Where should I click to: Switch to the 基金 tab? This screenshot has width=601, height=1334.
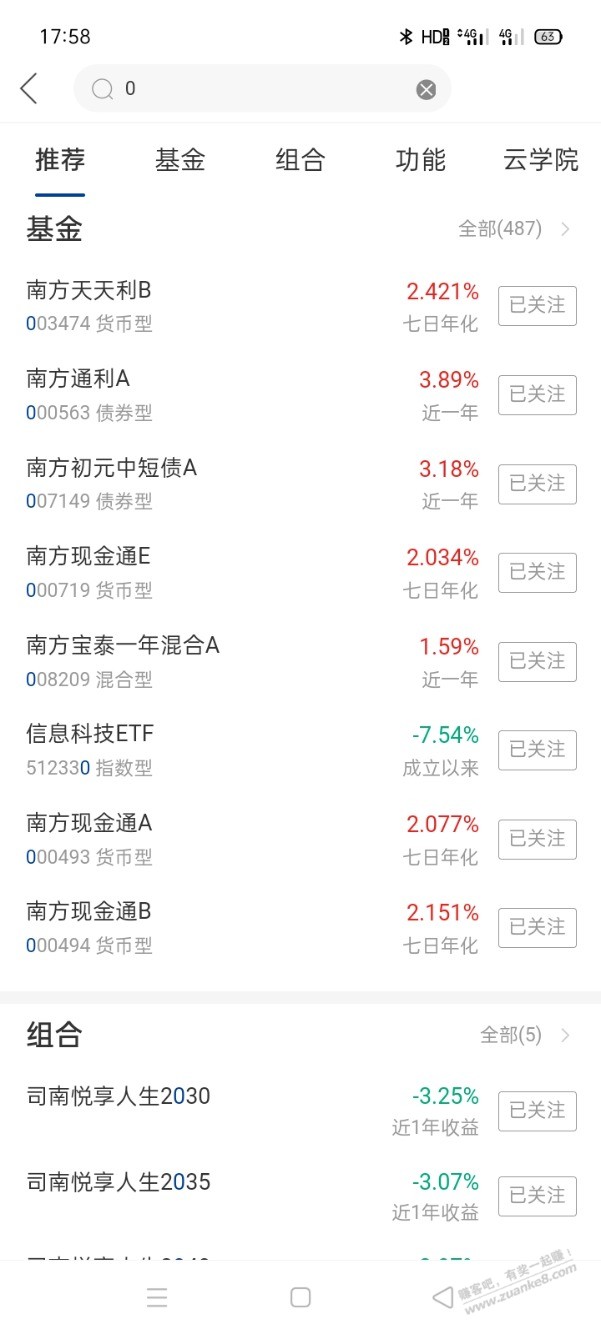pyautogui.click(x=180, y=160)
